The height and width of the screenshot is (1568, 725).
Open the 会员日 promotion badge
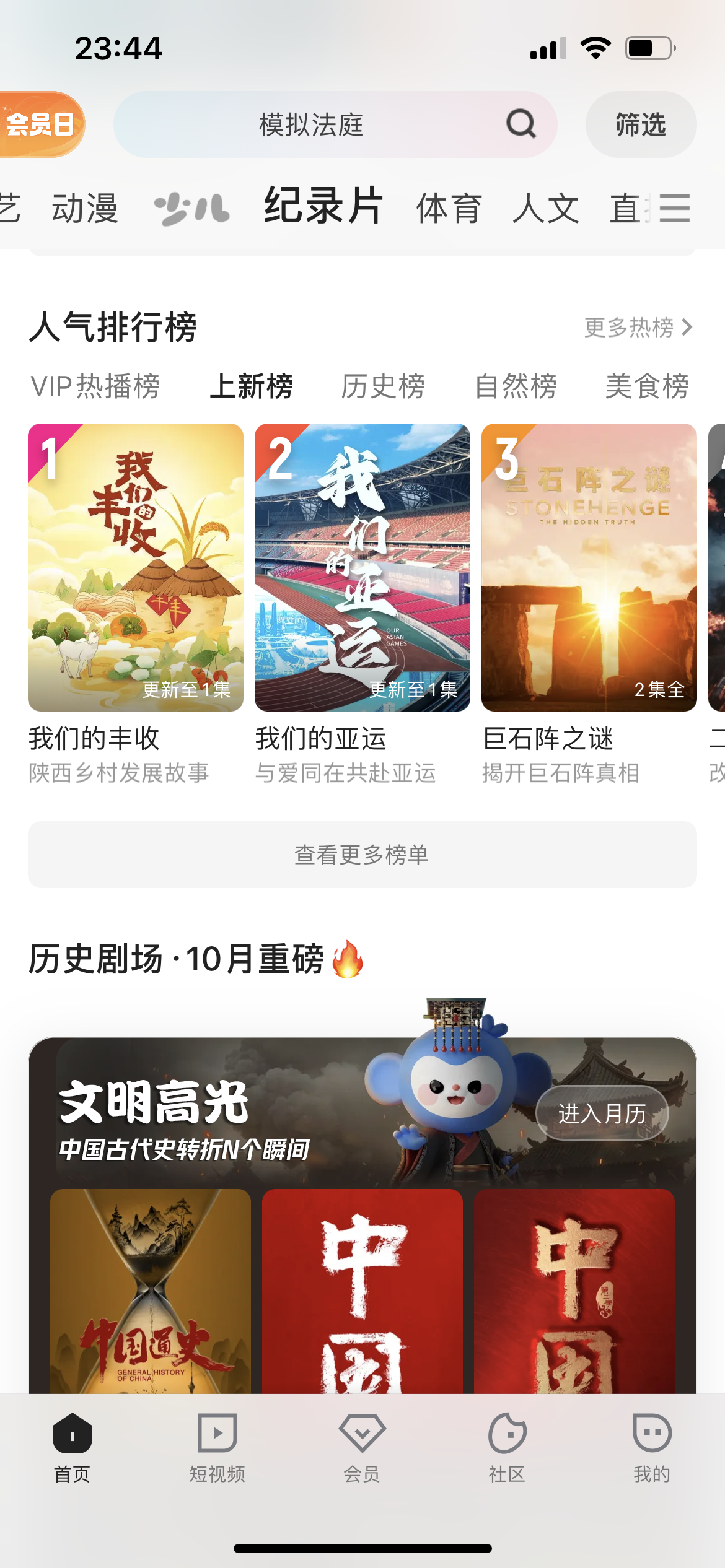pos(41,124)
